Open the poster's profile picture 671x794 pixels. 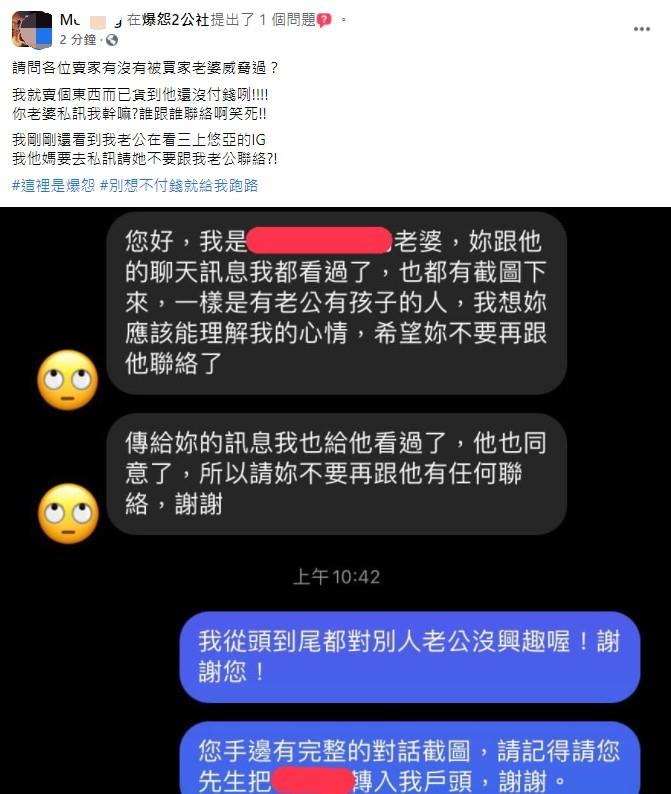pyautogui.click(x=31, y=30)
